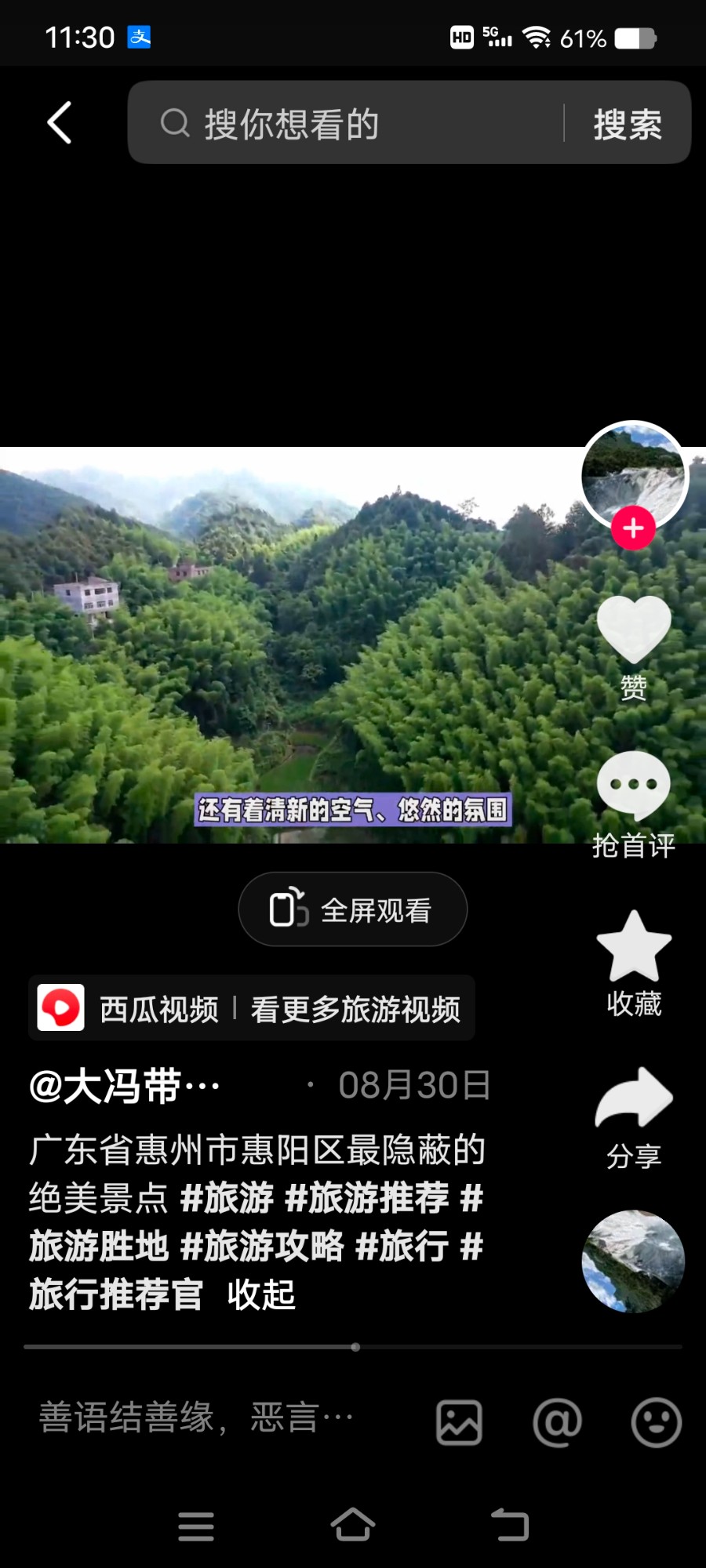Go to the system home screen
Screen dimensions: 706x1568
[x=353, y=1526]
